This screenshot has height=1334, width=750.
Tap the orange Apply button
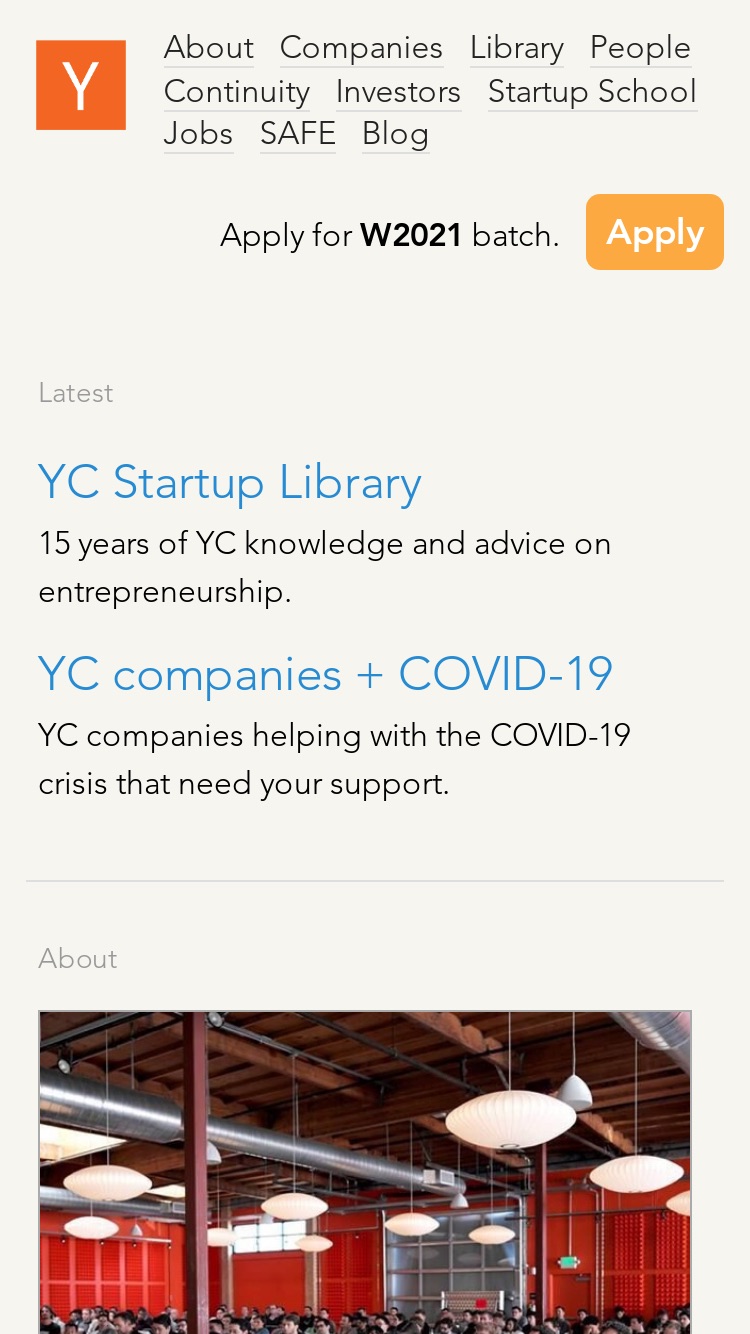(x=655, y=232)
